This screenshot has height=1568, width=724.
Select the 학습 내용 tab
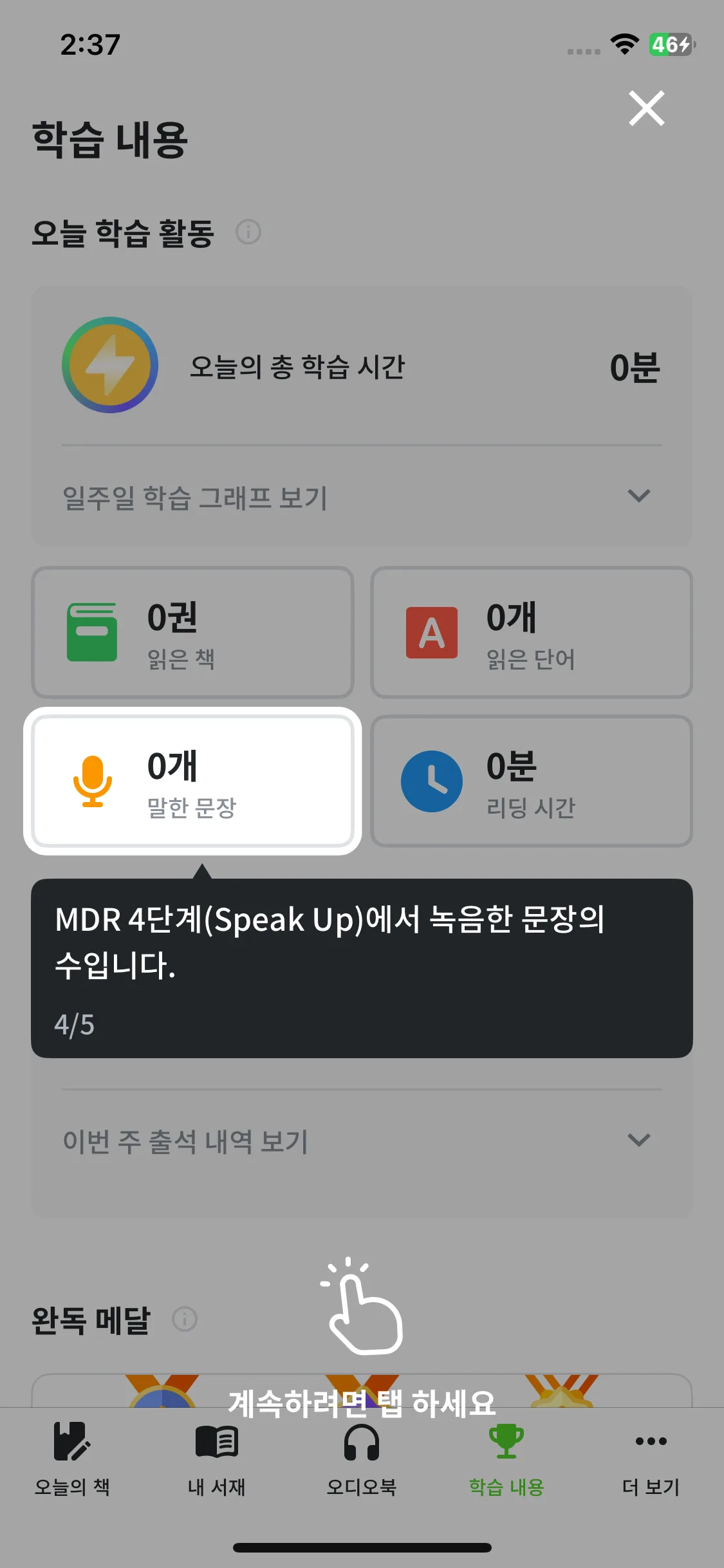pyautogui.click(x=506, y=1459)
